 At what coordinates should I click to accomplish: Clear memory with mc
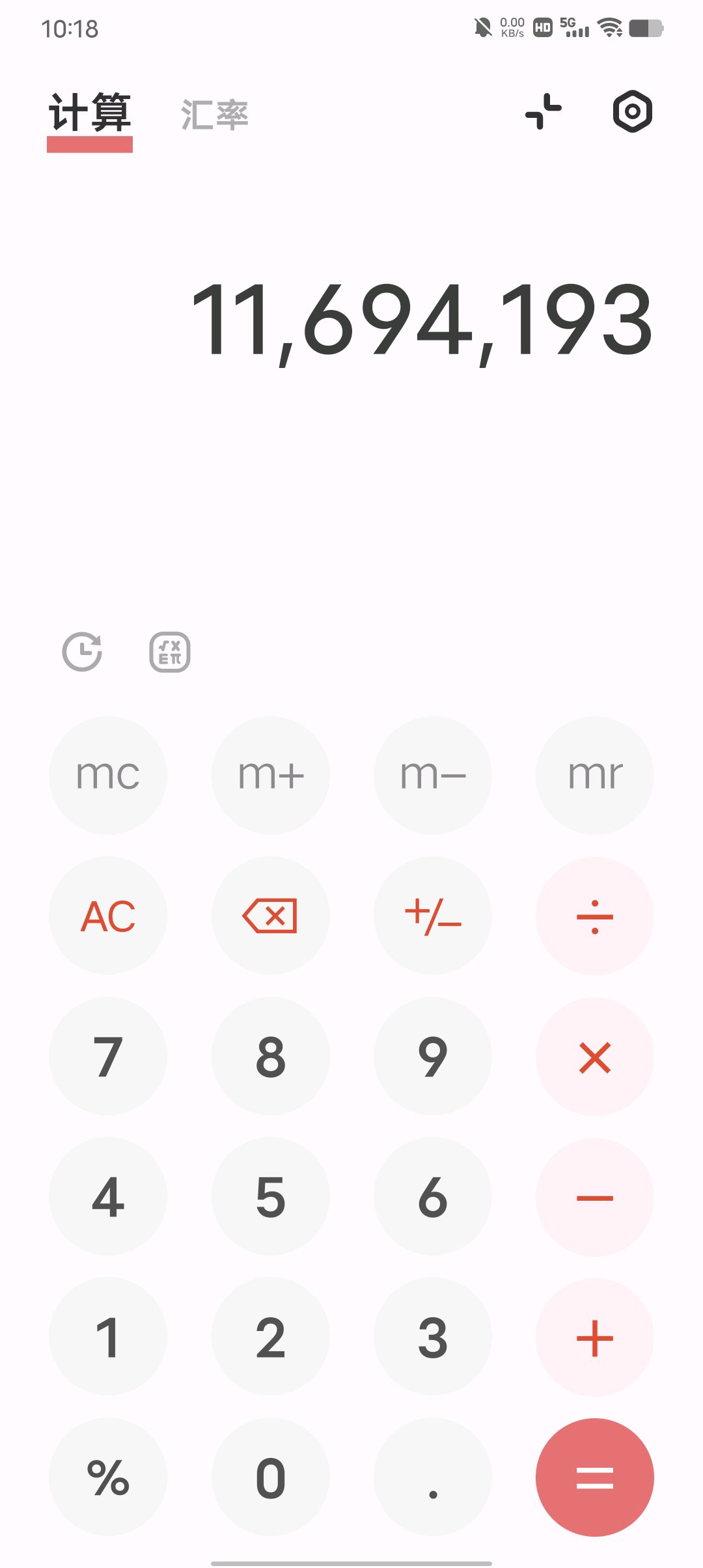(108, 775)
